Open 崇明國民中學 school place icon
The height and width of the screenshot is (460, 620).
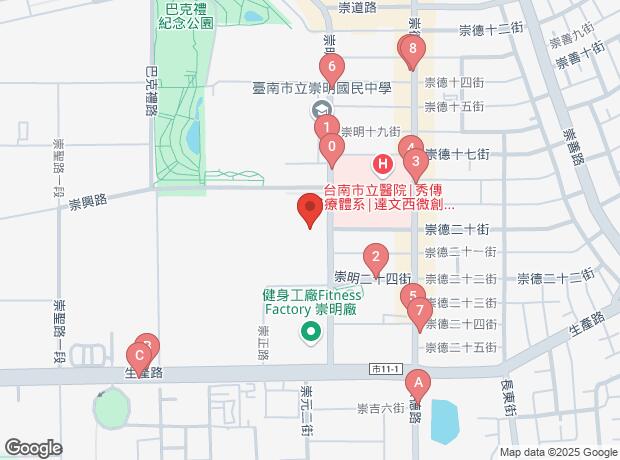pos(320,109)
